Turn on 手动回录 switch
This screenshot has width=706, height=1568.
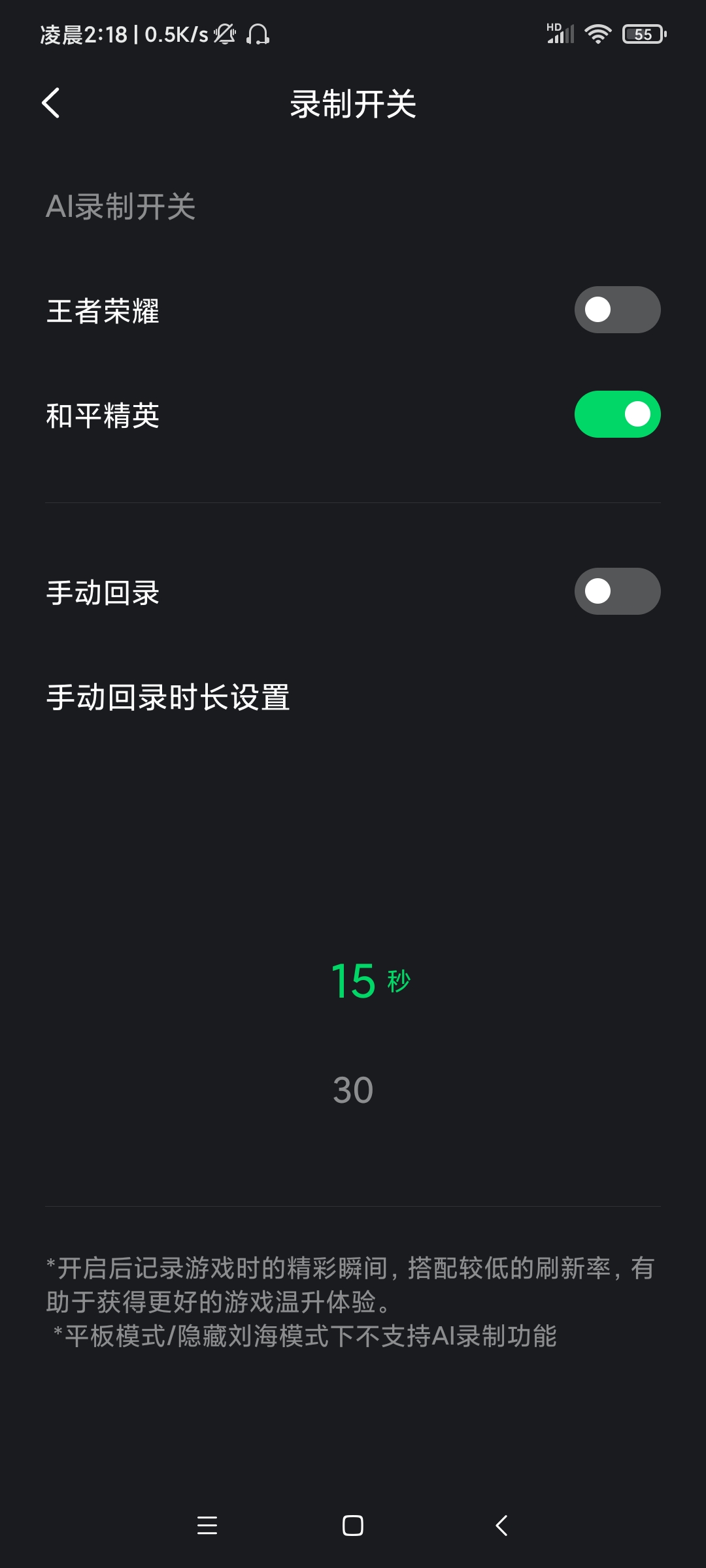pos(617,591)
